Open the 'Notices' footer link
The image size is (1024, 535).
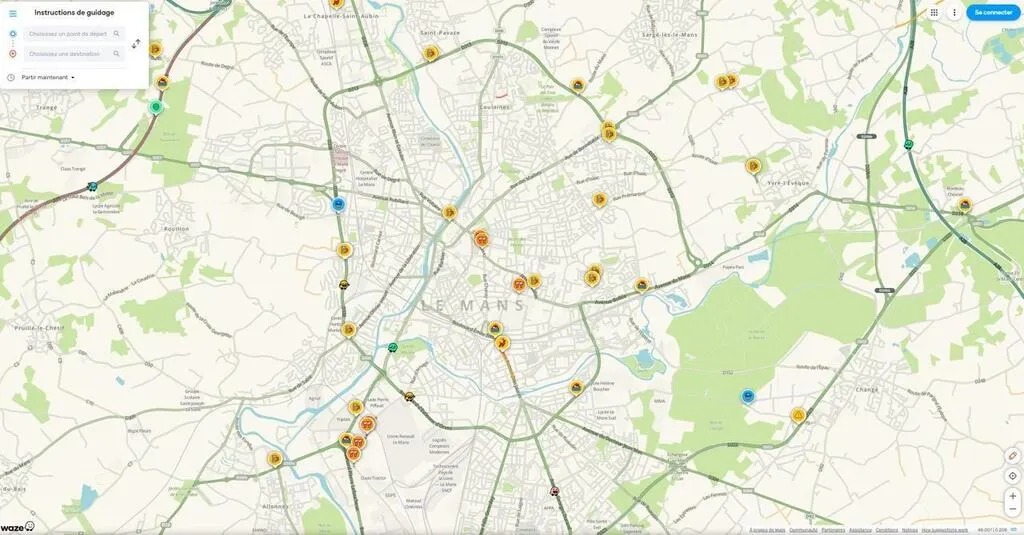[x=910, y=530]
